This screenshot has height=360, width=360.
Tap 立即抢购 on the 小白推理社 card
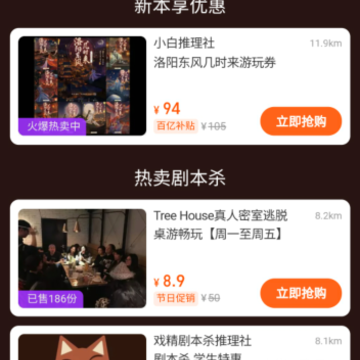pyautogui.click(x=301, y=121)
